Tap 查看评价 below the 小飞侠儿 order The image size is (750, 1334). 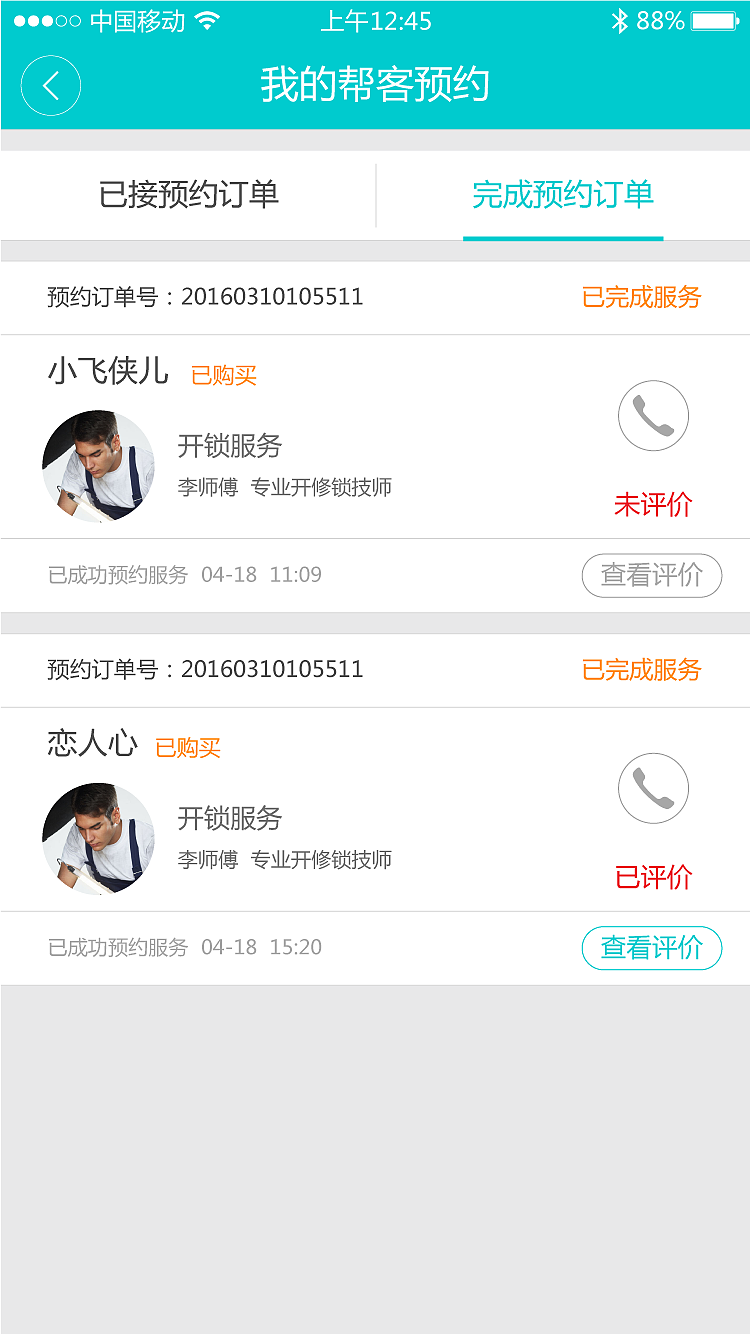[651, 575]
